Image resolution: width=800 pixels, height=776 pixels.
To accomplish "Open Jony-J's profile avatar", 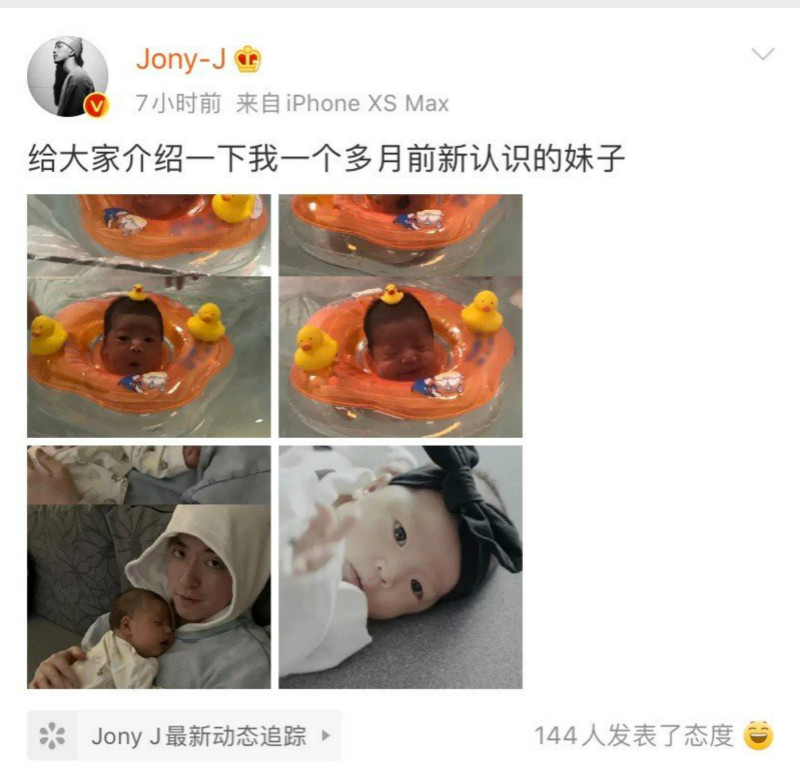I will 68,77.
